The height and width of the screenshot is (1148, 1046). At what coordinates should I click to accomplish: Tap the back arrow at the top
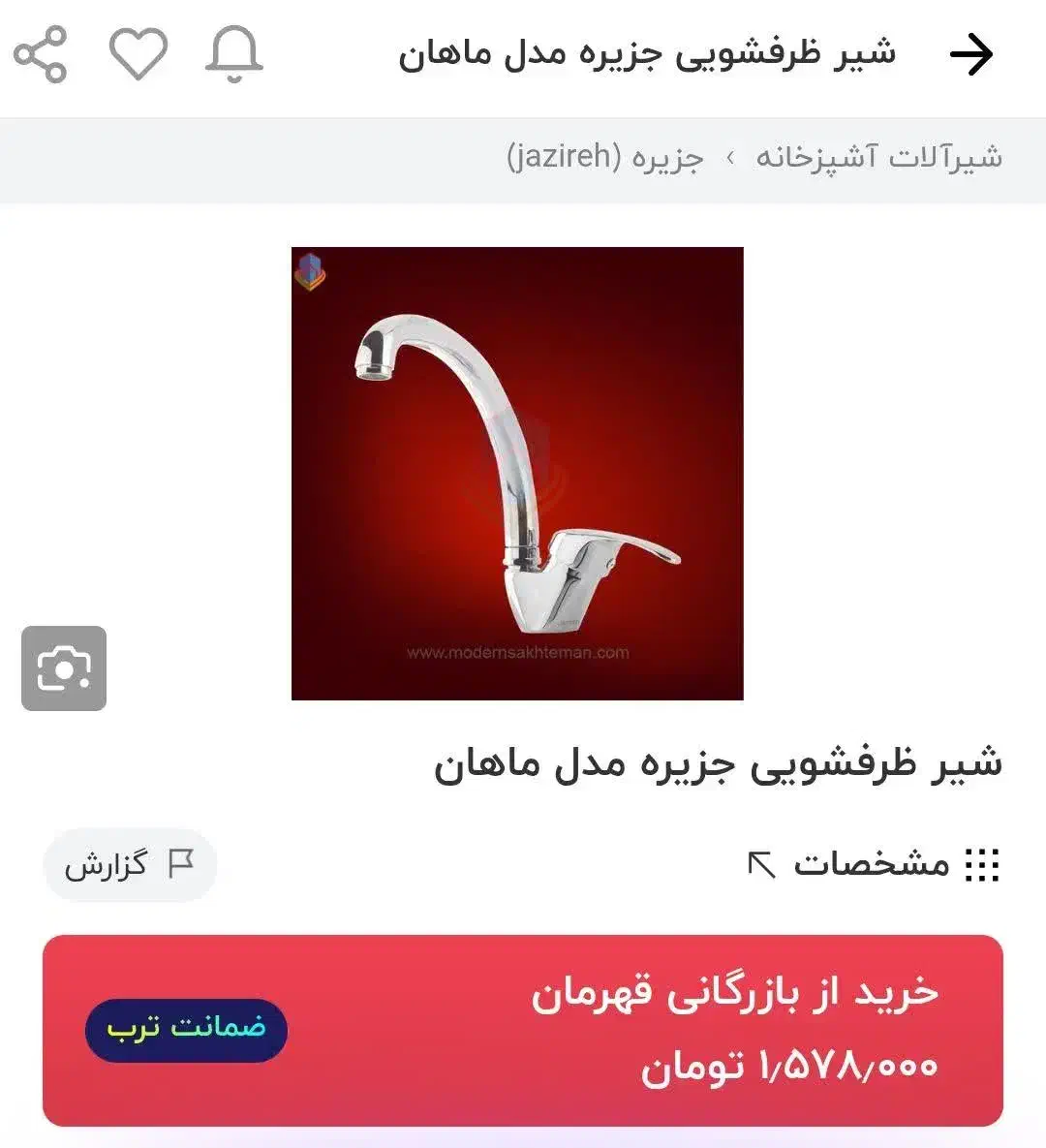pos(971,55)
